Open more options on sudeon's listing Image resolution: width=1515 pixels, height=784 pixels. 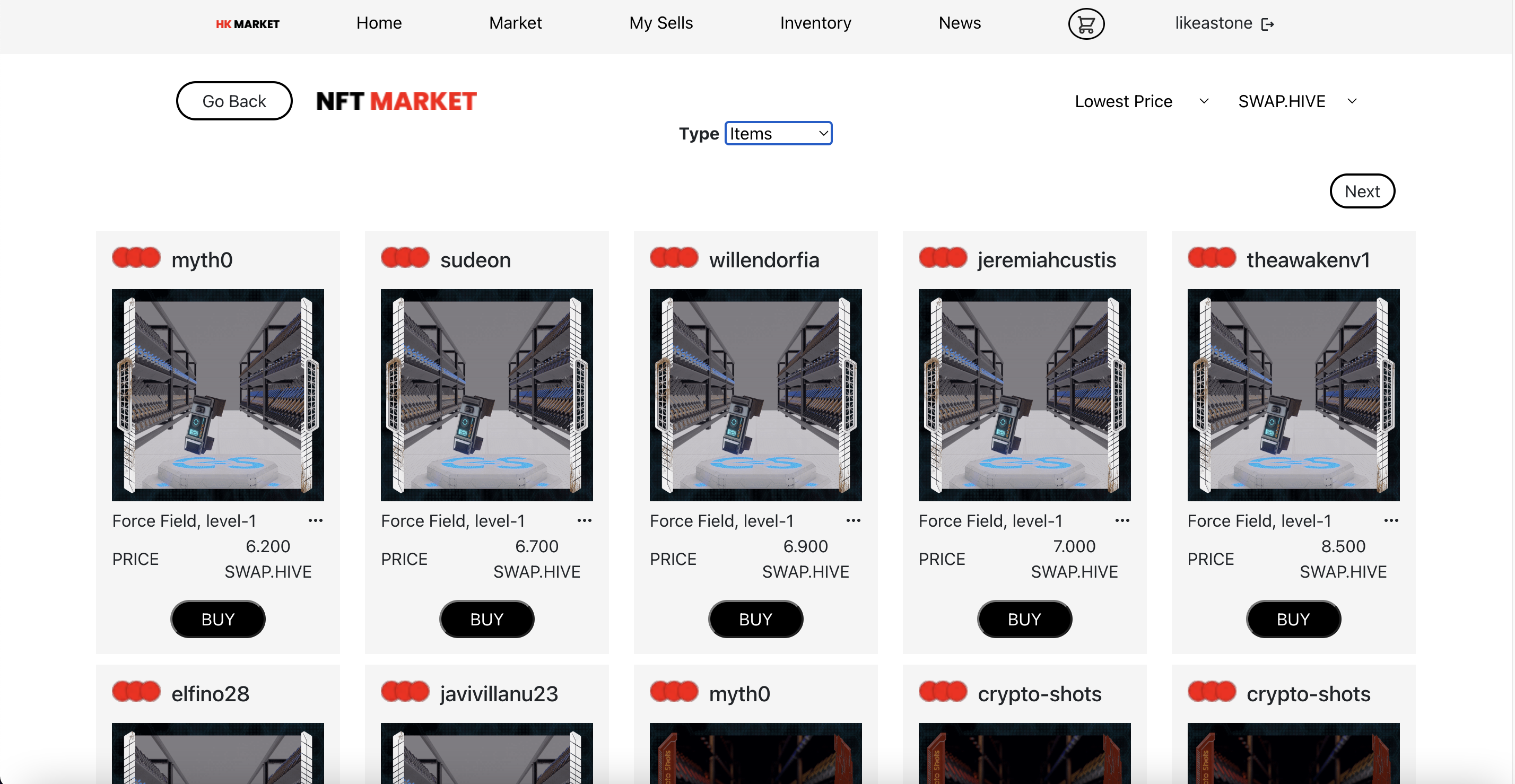click(584, 520)
